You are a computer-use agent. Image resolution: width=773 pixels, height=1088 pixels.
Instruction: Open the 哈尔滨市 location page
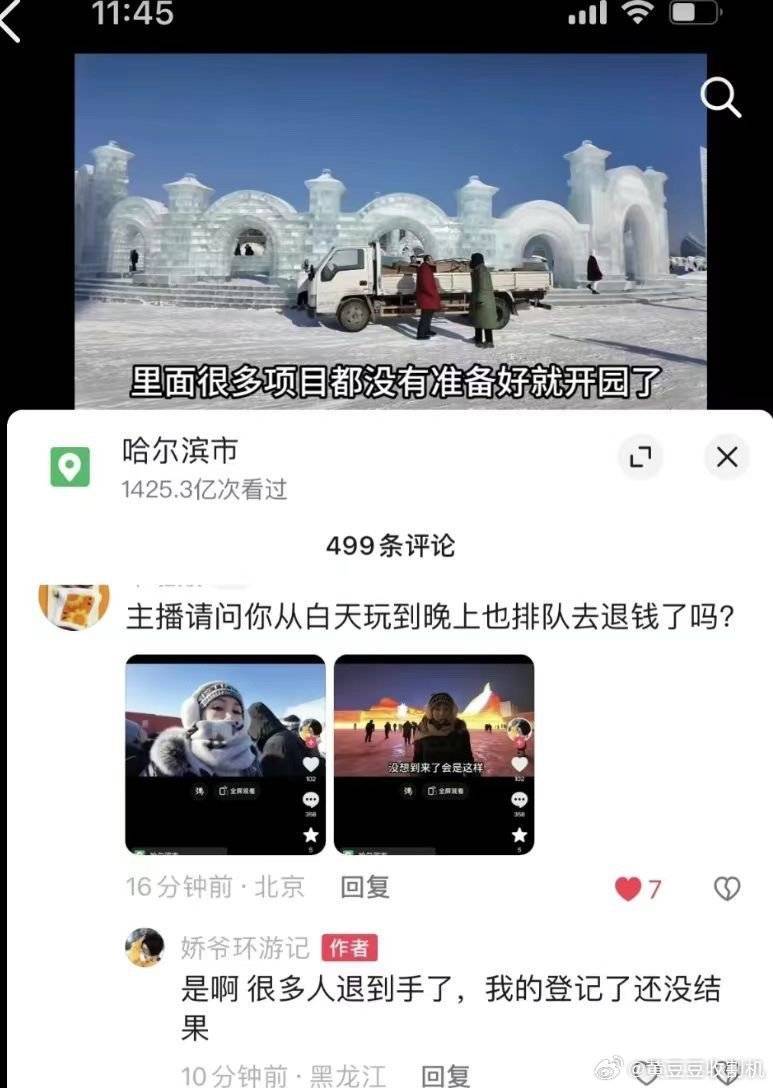pyautogui.click(x=180, y=452)
